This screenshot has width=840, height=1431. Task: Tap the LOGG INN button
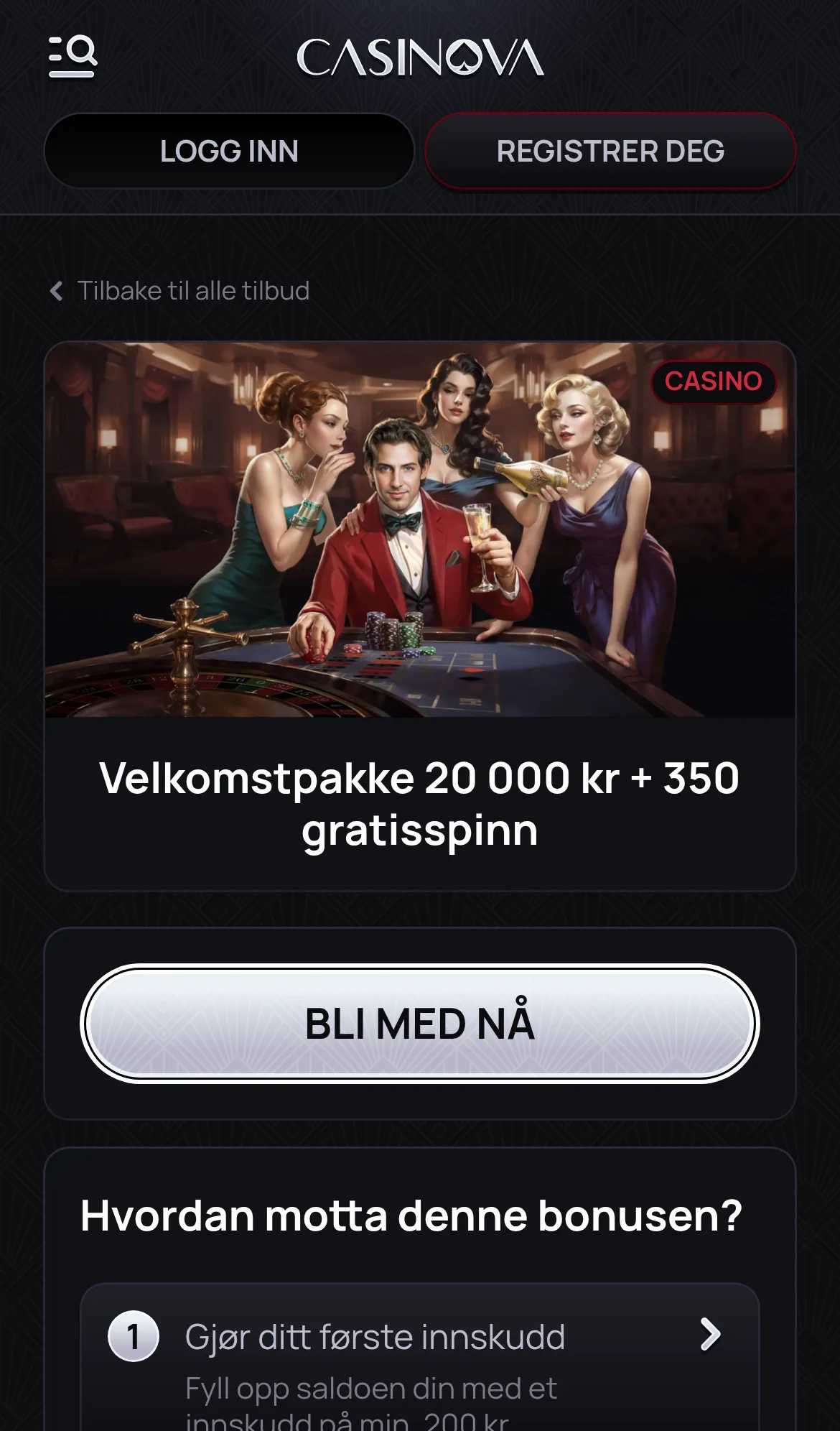pos(229,151)
